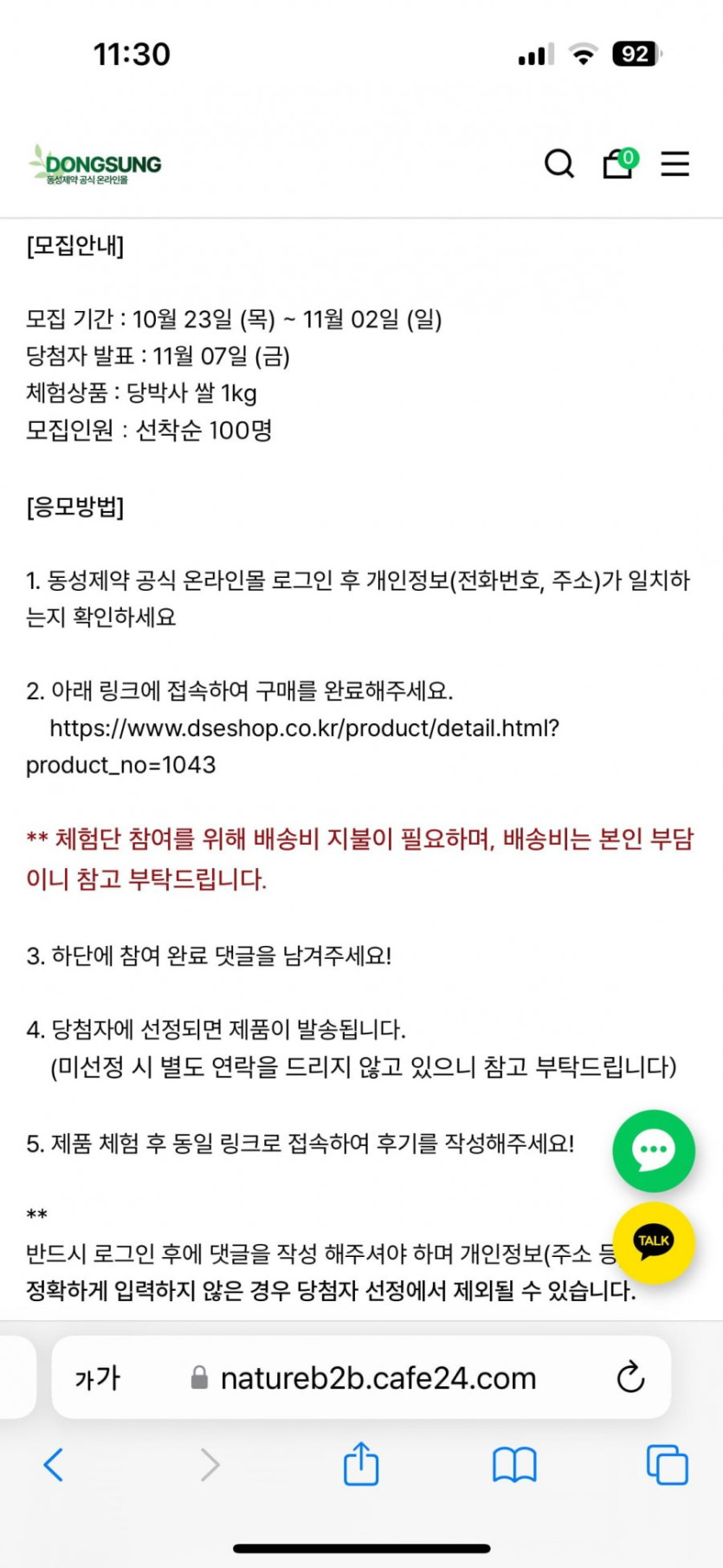Open the hamburger menu
The height and width of the screenshot is (1568, 723).
pyautogui.click(x=675, y=164)
